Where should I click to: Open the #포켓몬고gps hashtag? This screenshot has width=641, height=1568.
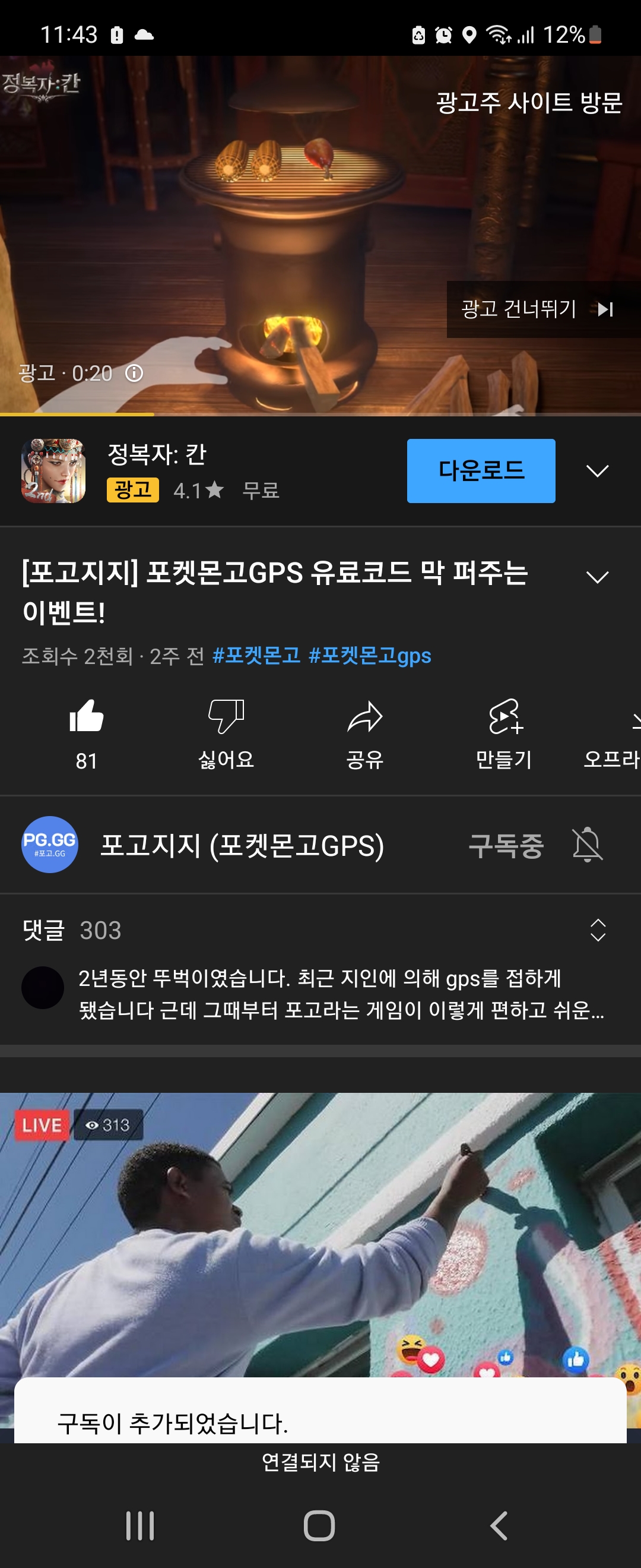click(370, 656)
